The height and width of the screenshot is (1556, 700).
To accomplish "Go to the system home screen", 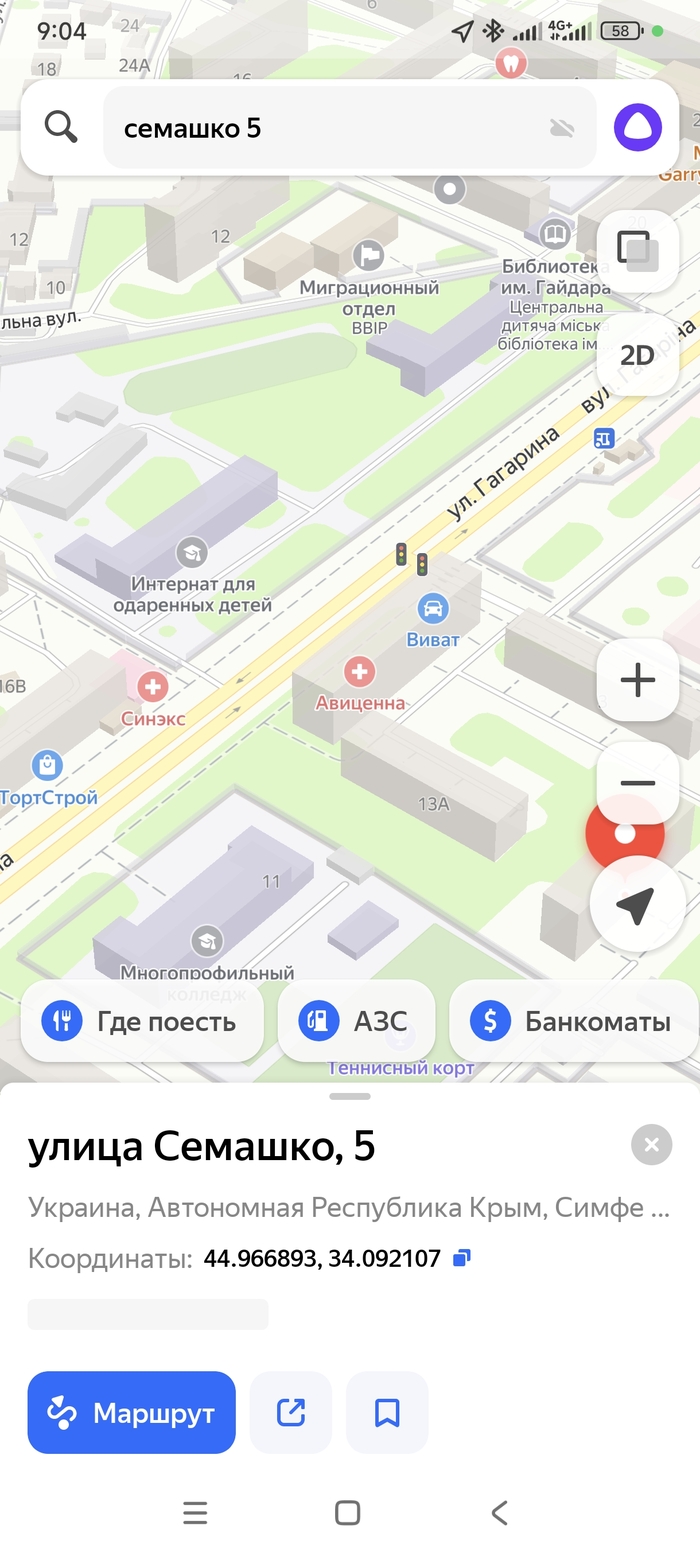I will coord(348,1513).
